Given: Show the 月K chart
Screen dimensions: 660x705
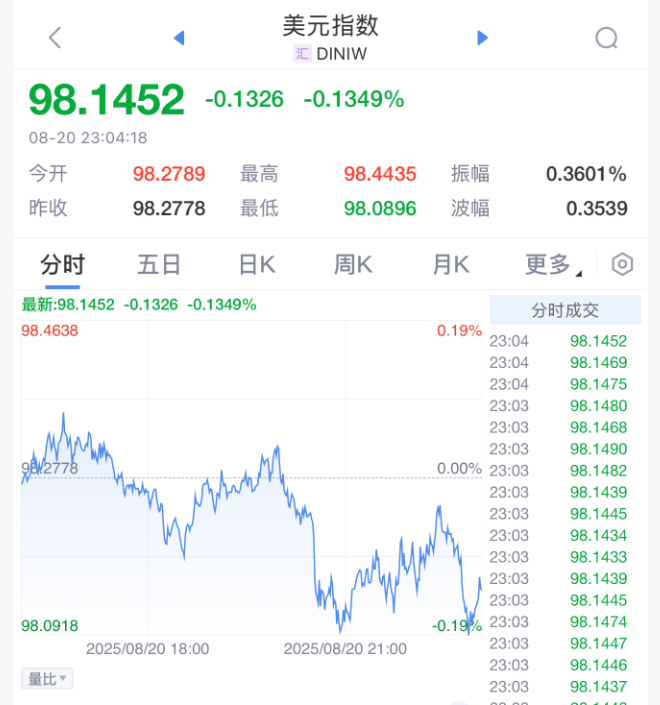Looking at the screenshot, I should pos(450,265).
